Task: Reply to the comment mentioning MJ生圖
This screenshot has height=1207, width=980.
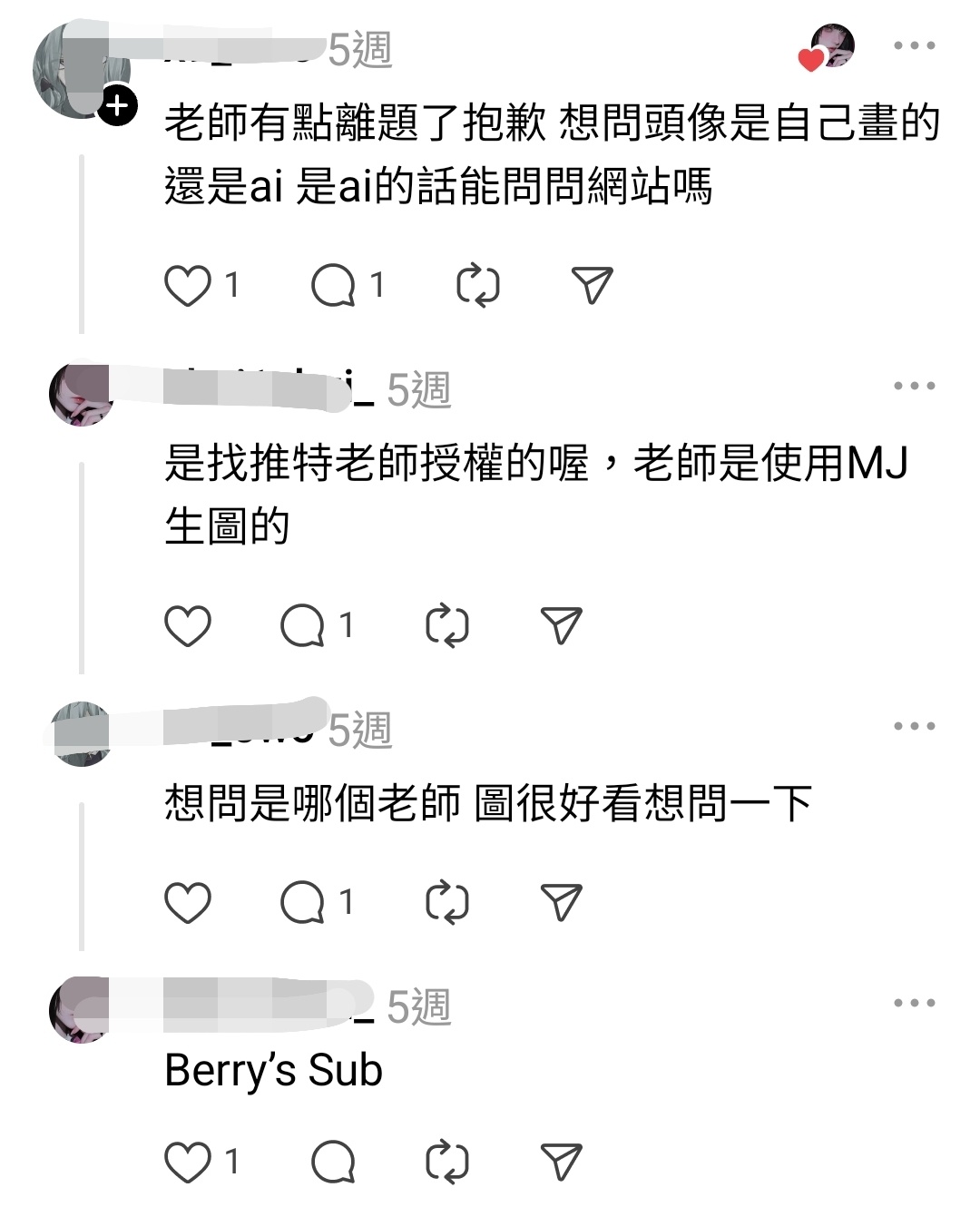Action: pyautogui.click(x=302, y=626)
